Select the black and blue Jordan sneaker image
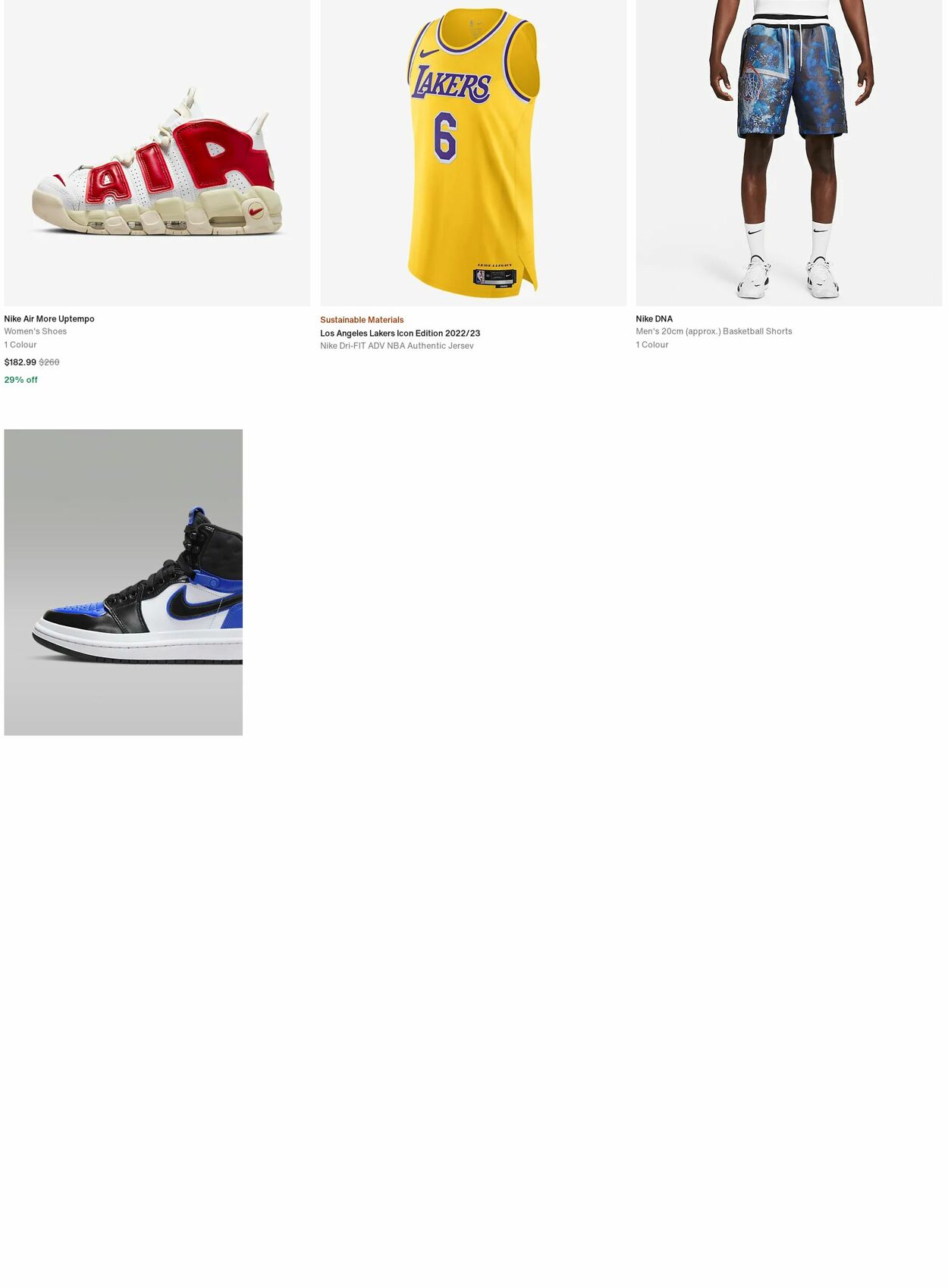Screen dimensions: 948x1288 123,581
